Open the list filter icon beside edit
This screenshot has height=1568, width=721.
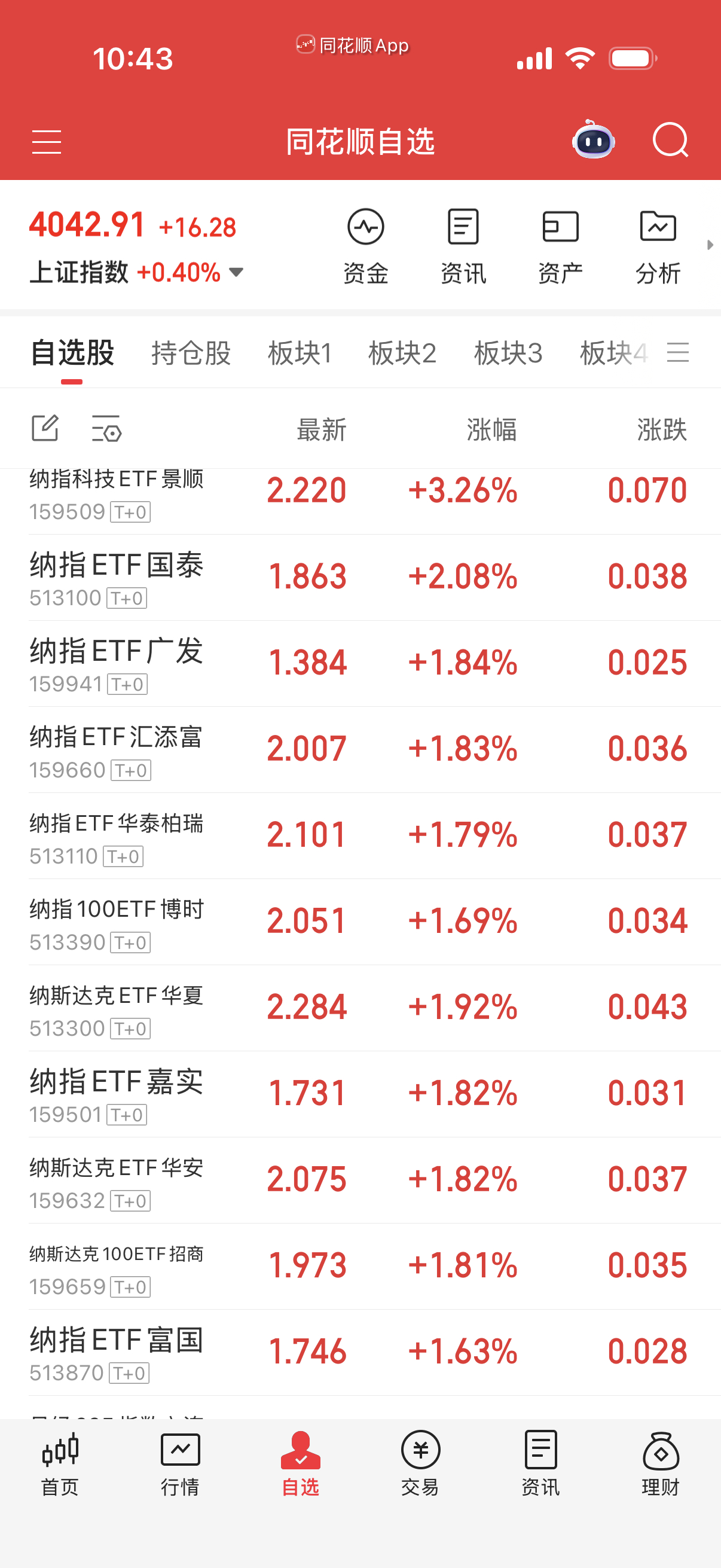(x=103, y=429)
